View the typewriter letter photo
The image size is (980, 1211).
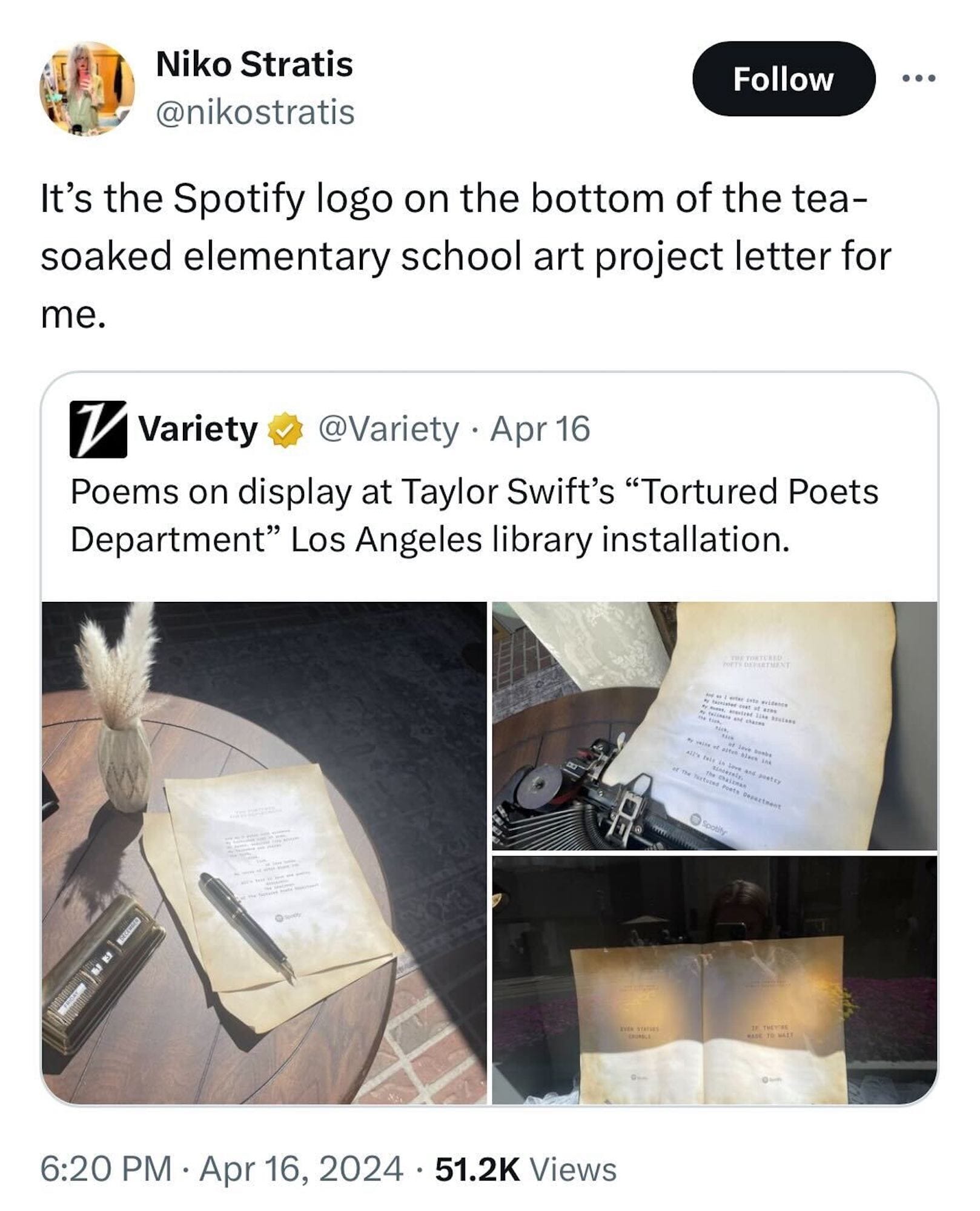[715, 725]
